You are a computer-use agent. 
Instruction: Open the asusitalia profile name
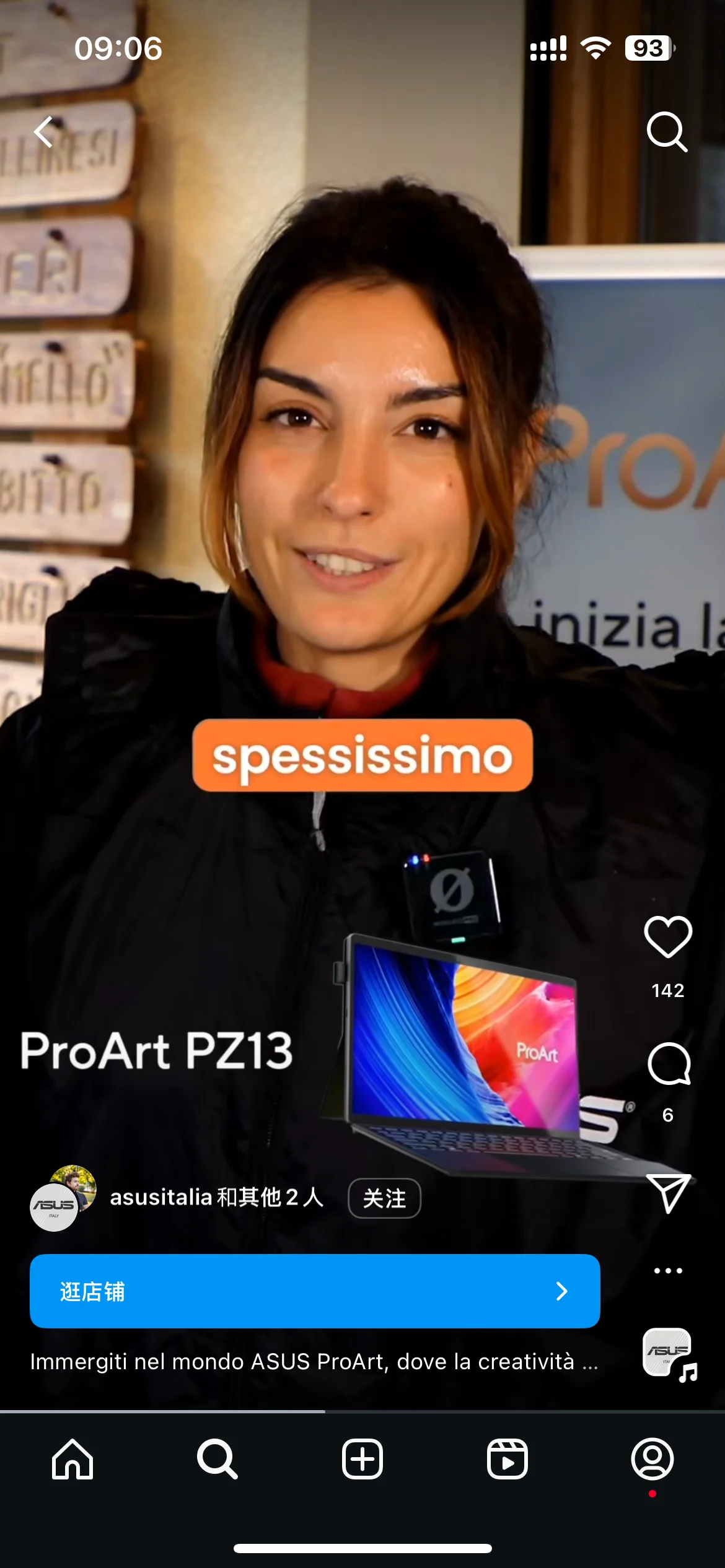[161, 1197]
